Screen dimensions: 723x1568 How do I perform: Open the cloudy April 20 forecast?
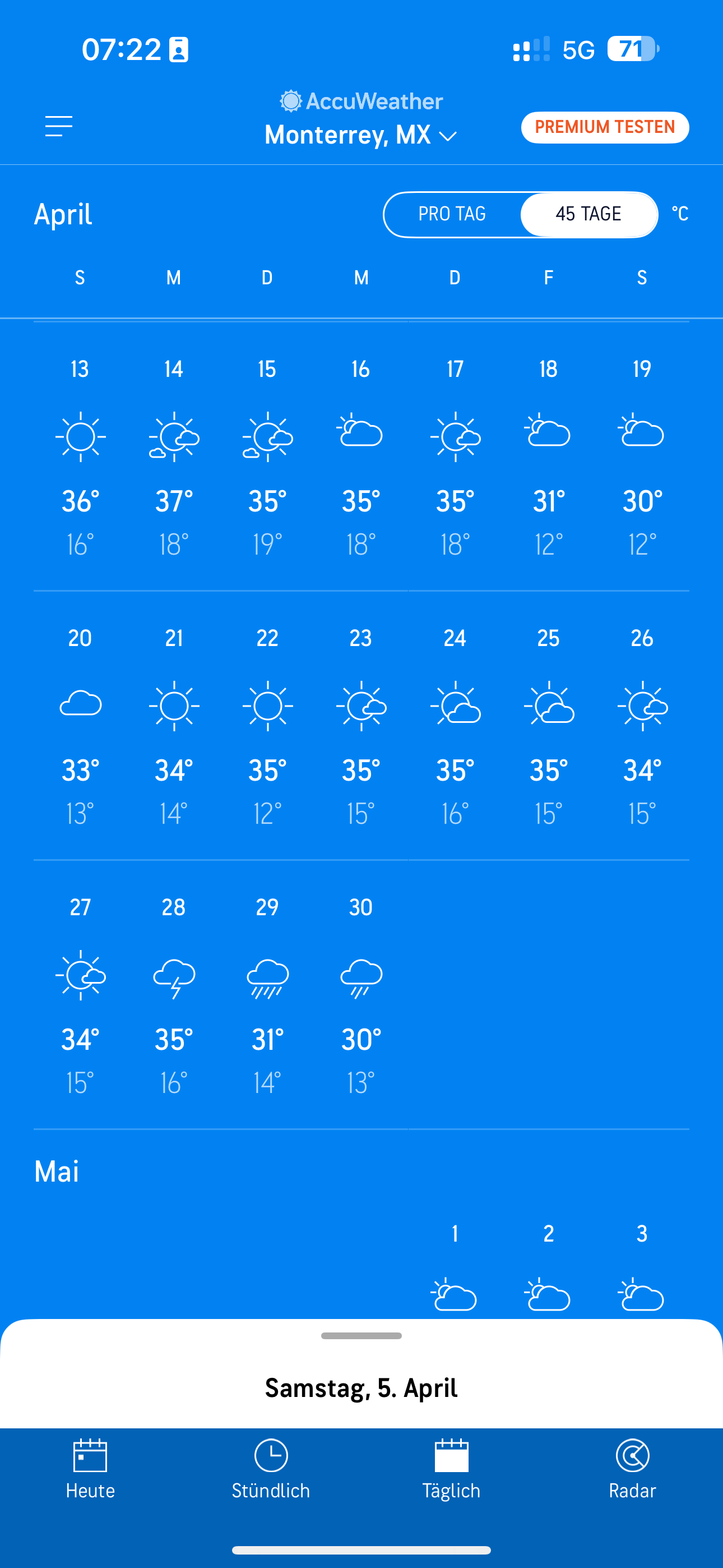[80, 726]
